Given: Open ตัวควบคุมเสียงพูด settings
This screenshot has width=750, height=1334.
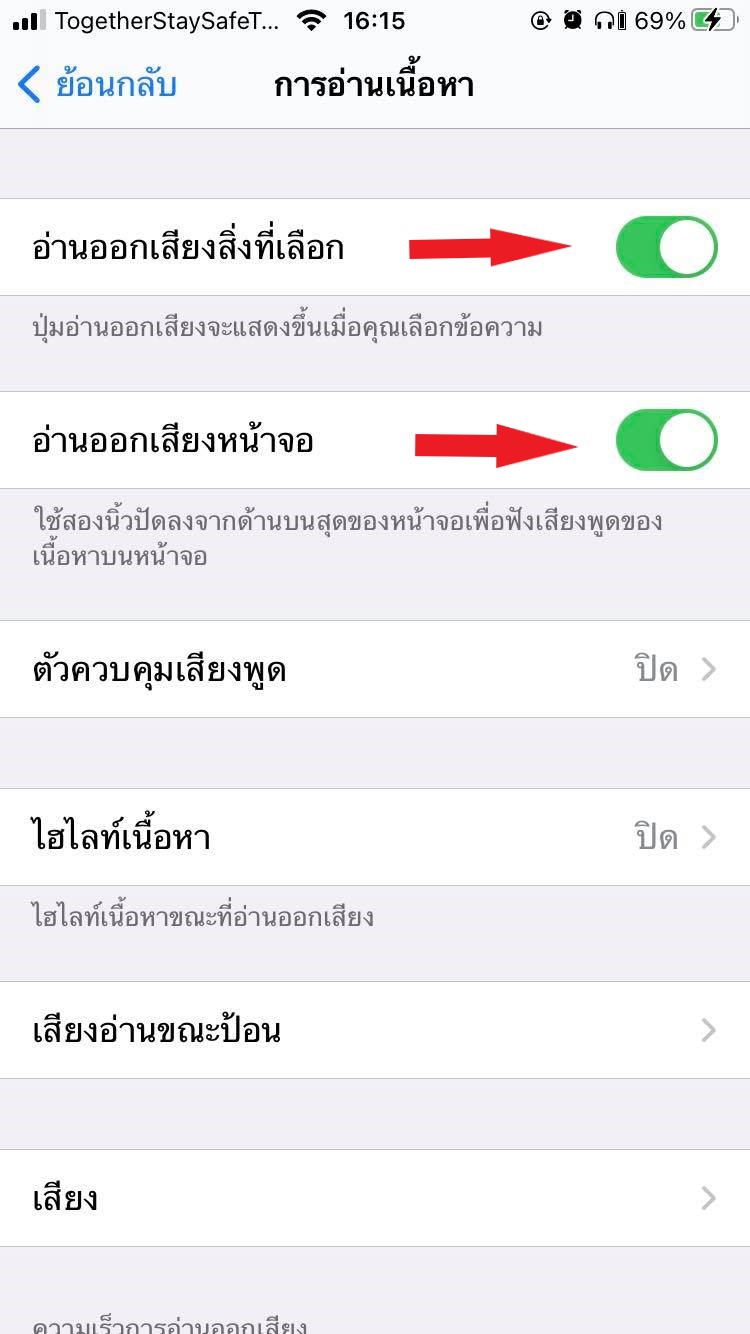Looking at the screenshot, I should coord(375,669).
